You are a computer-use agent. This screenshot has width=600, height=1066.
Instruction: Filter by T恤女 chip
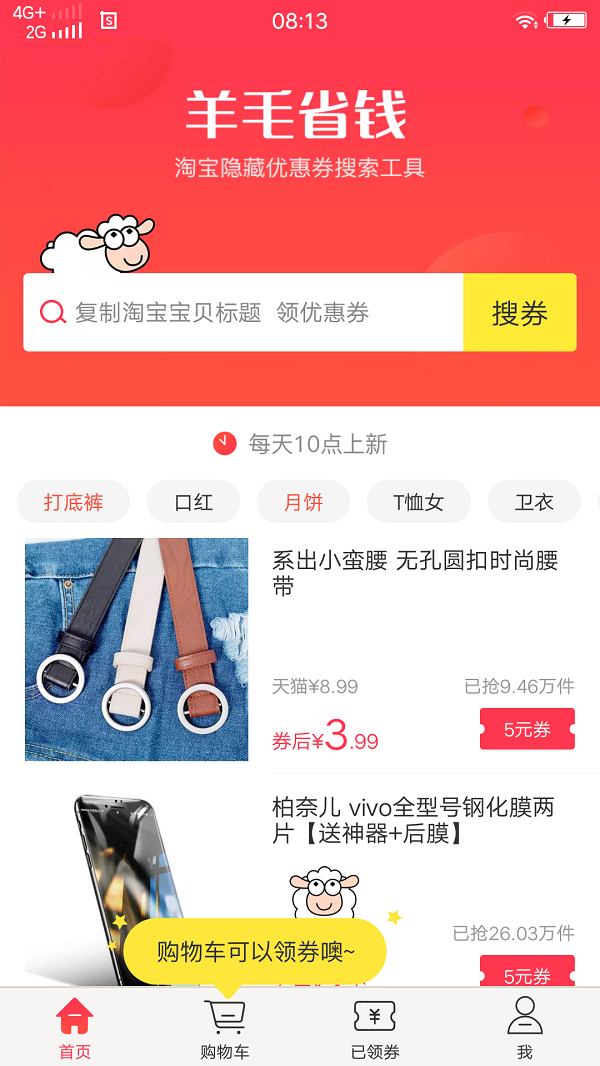[419, 502]
